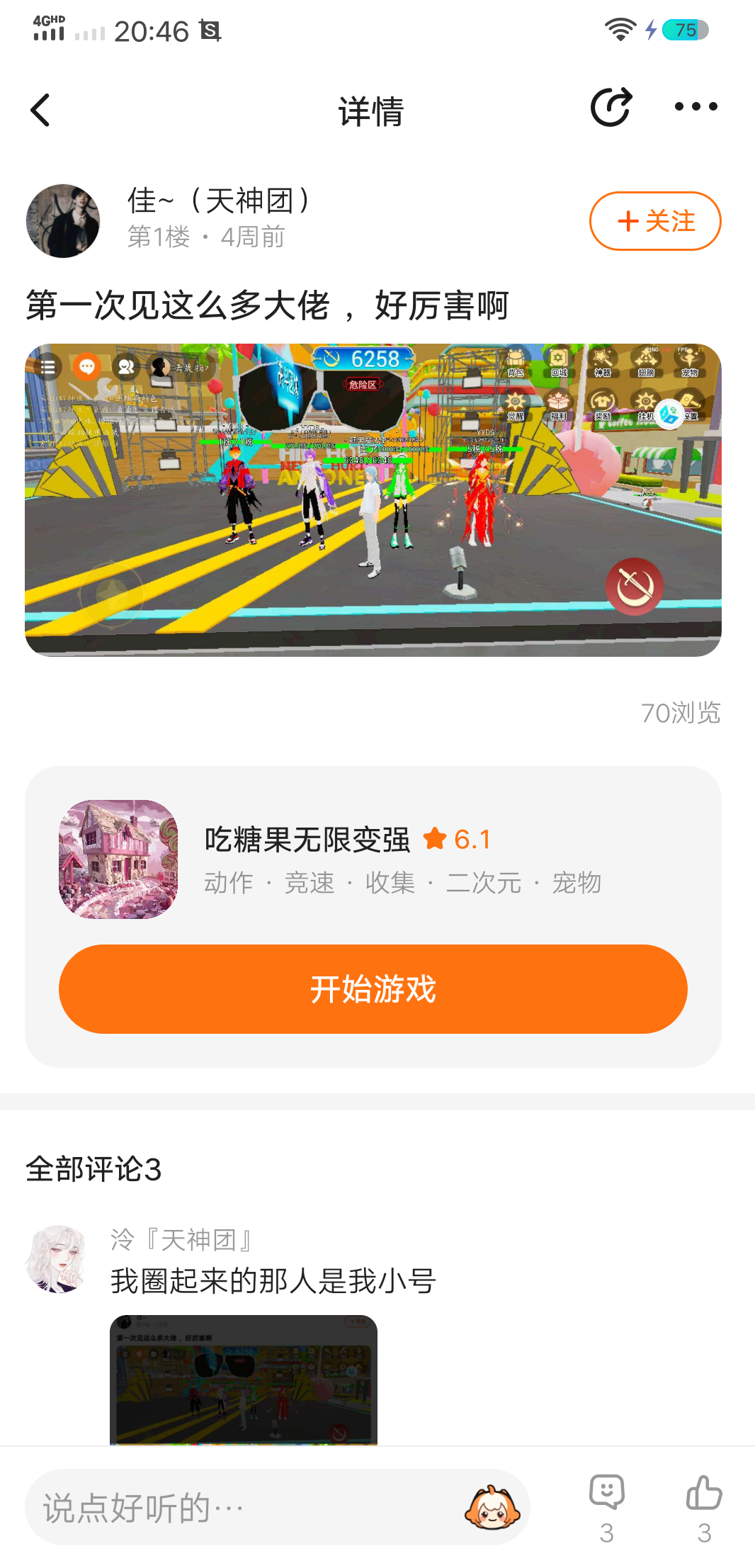View the image attached to 泠『天神团』's comment
The width and height of the screenshot is (755, 1568).
click(x=244, y=1380)
